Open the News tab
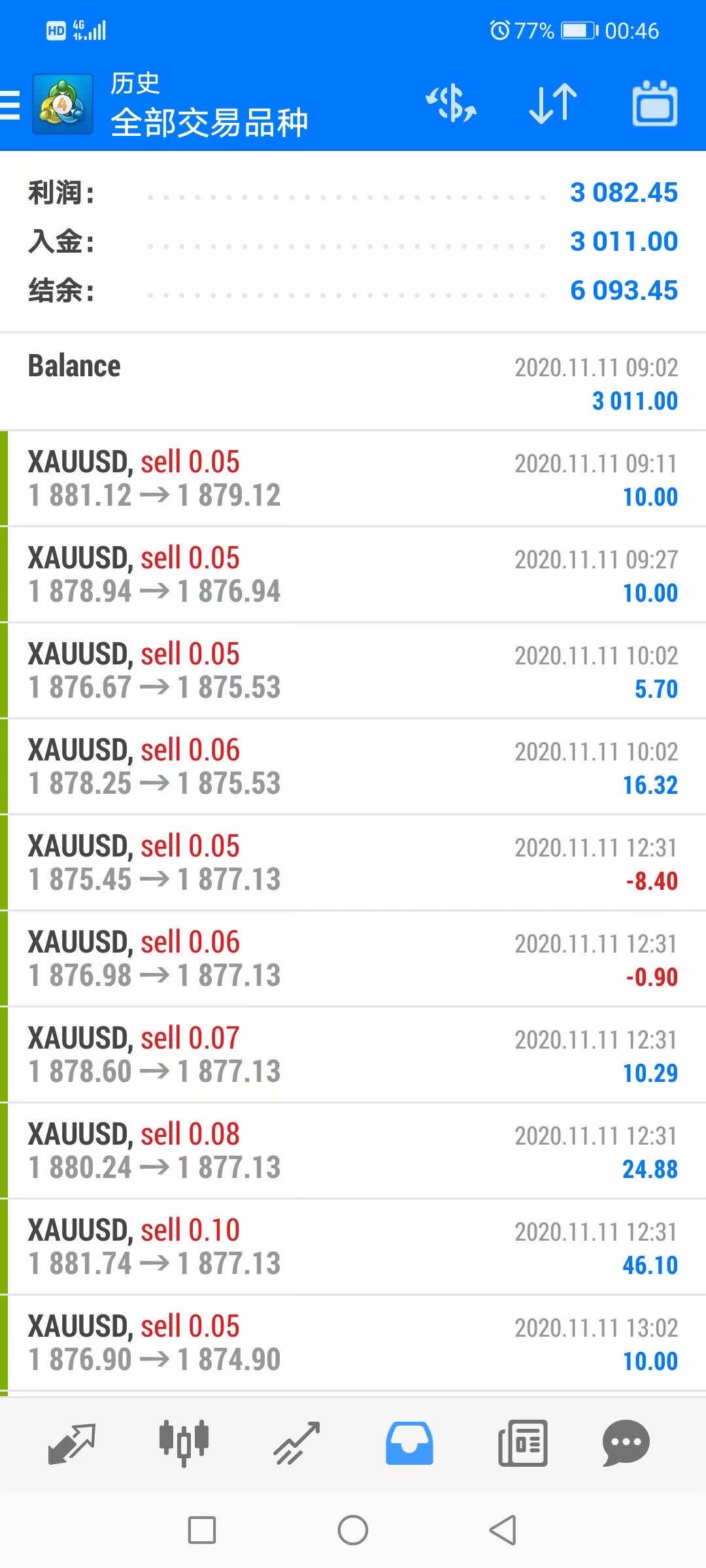Image resolution: width=706 pixels, height=1568 pixels. click(522, 1443)
